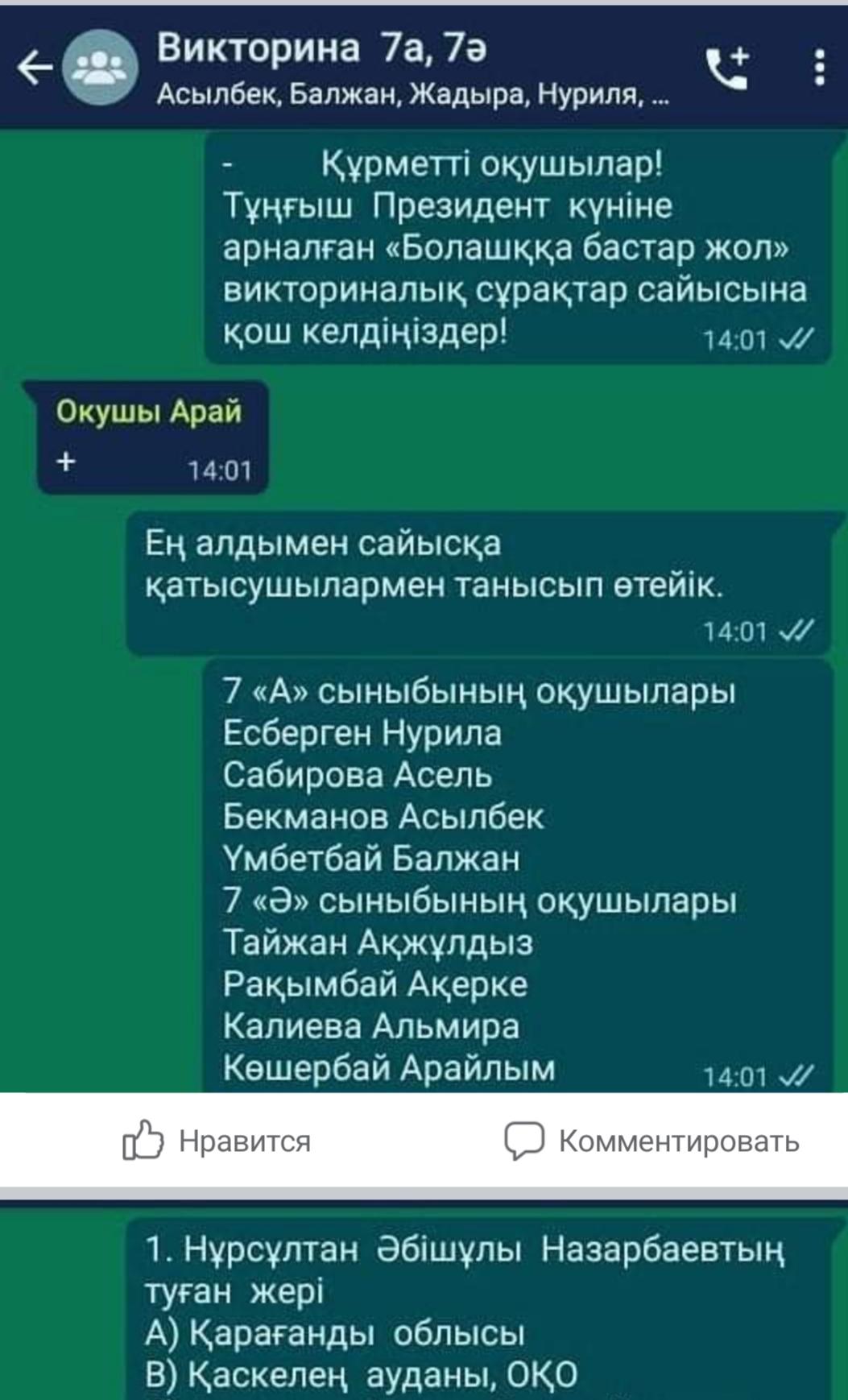The image size is (848, 1400).
Task: Like this post with Нравится
Action: (x=217, y=1141)
